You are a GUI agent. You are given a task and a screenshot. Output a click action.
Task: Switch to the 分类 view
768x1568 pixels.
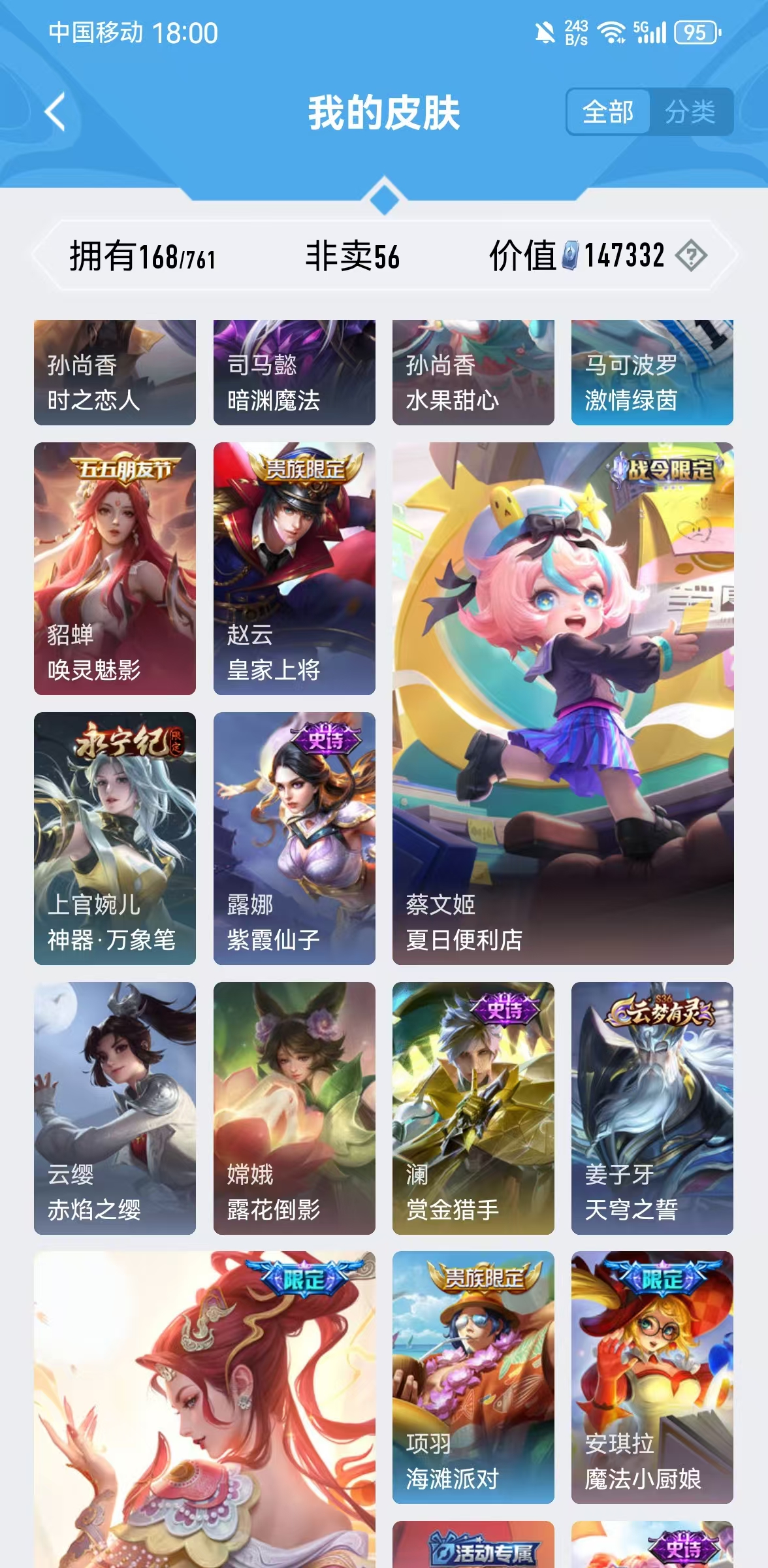tap(690, 112)
